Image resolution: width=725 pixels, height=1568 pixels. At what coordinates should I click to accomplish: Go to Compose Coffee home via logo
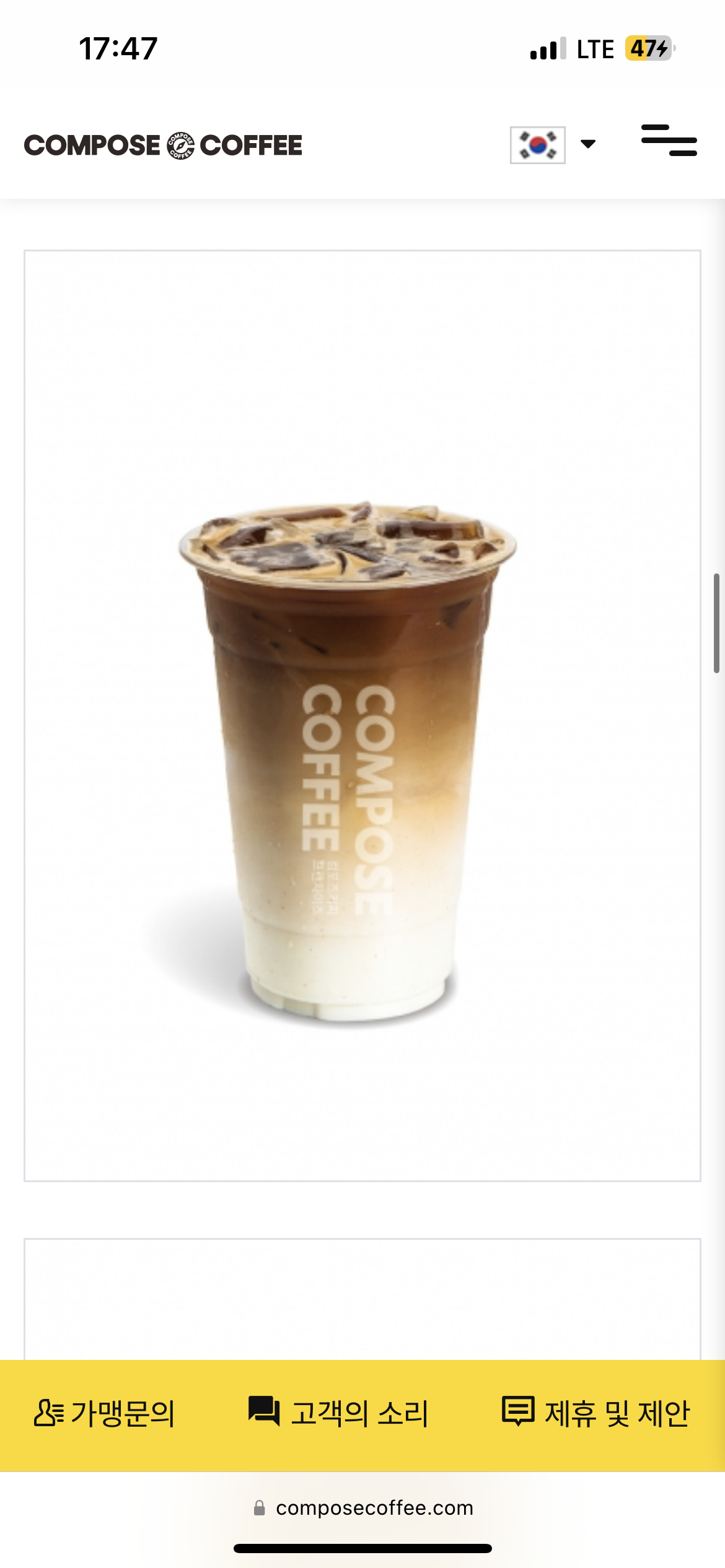pos(163,146)
